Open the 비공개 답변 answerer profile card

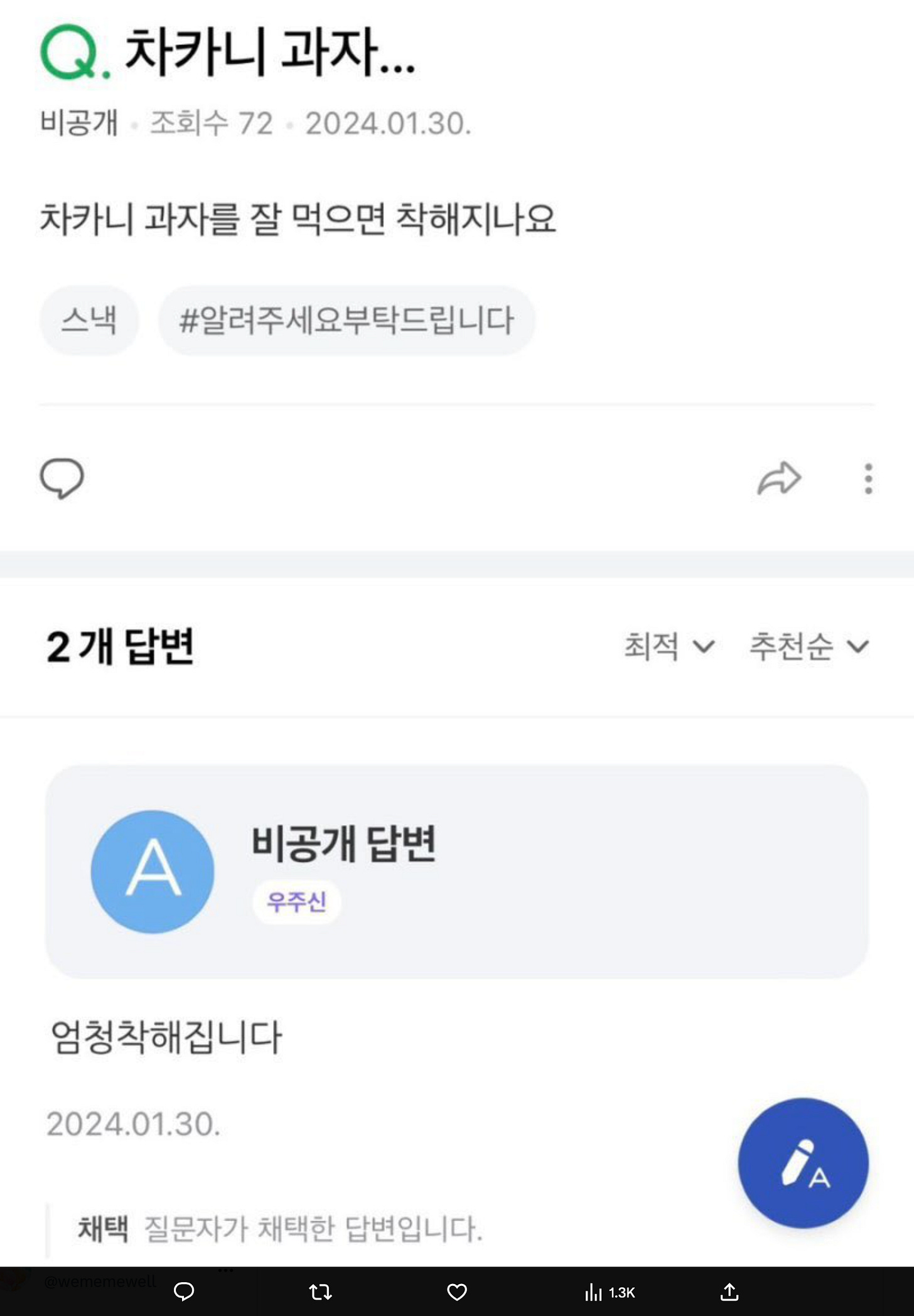(456, 870)
